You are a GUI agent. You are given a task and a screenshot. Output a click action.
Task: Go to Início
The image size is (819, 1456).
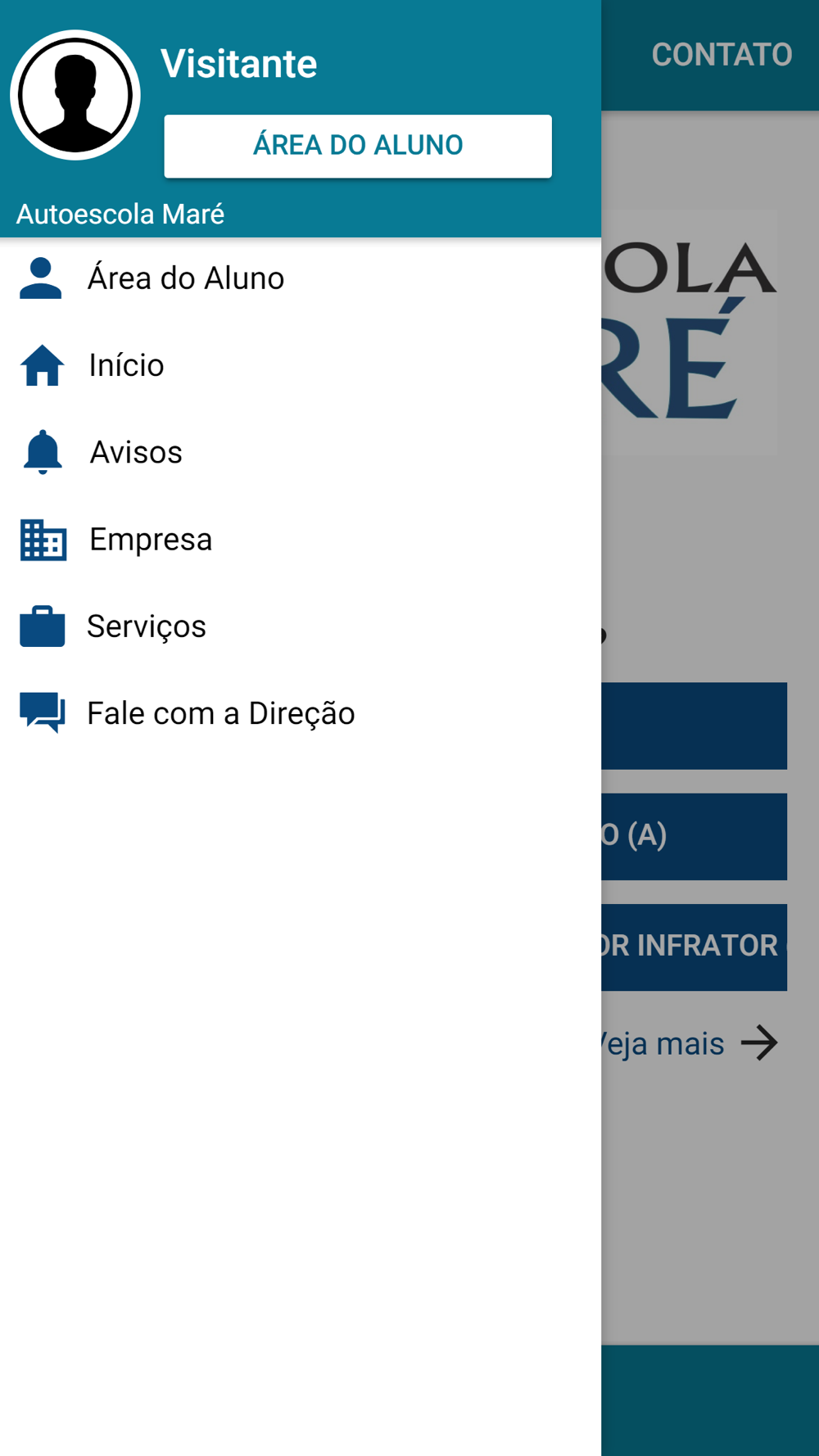point(301,365)
